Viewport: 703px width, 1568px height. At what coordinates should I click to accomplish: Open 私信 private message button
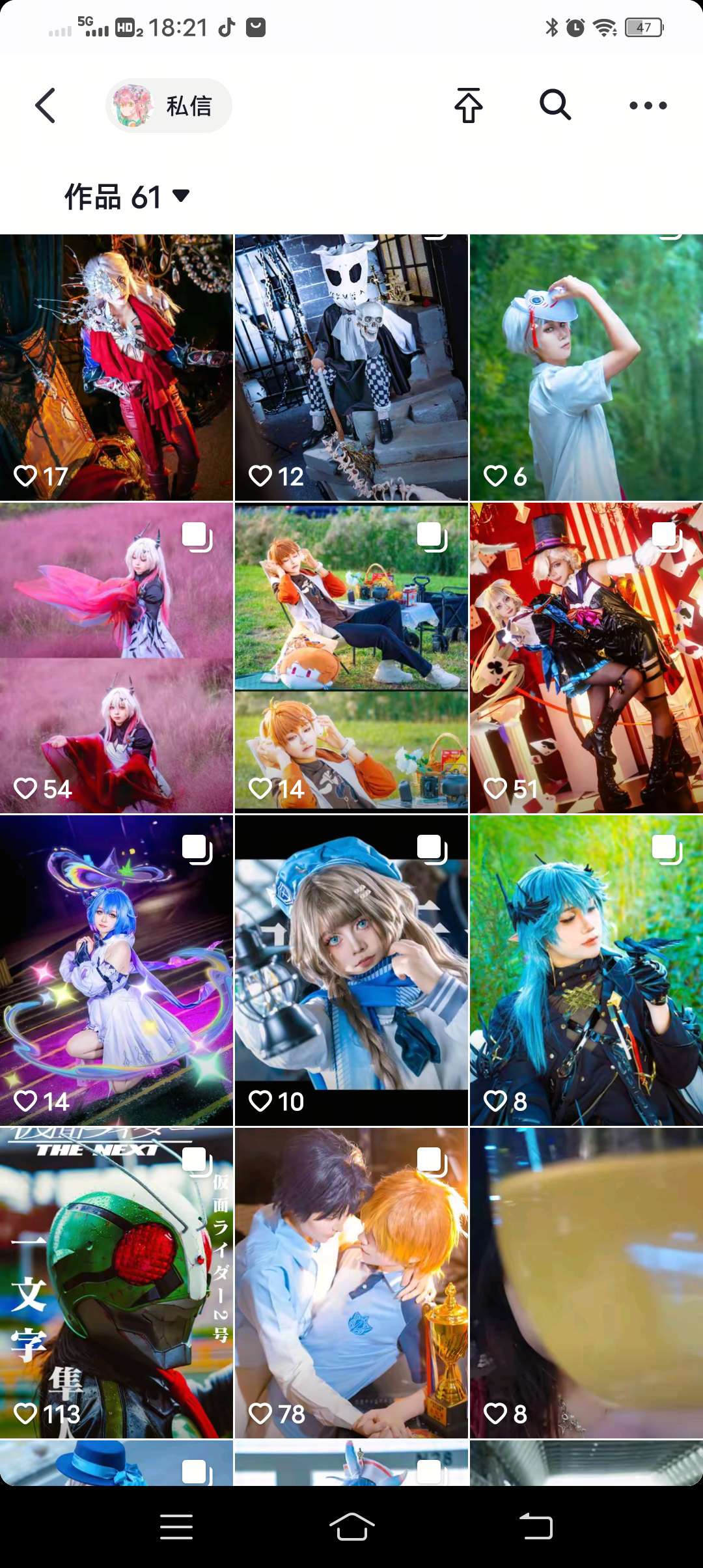coord(169,105)
